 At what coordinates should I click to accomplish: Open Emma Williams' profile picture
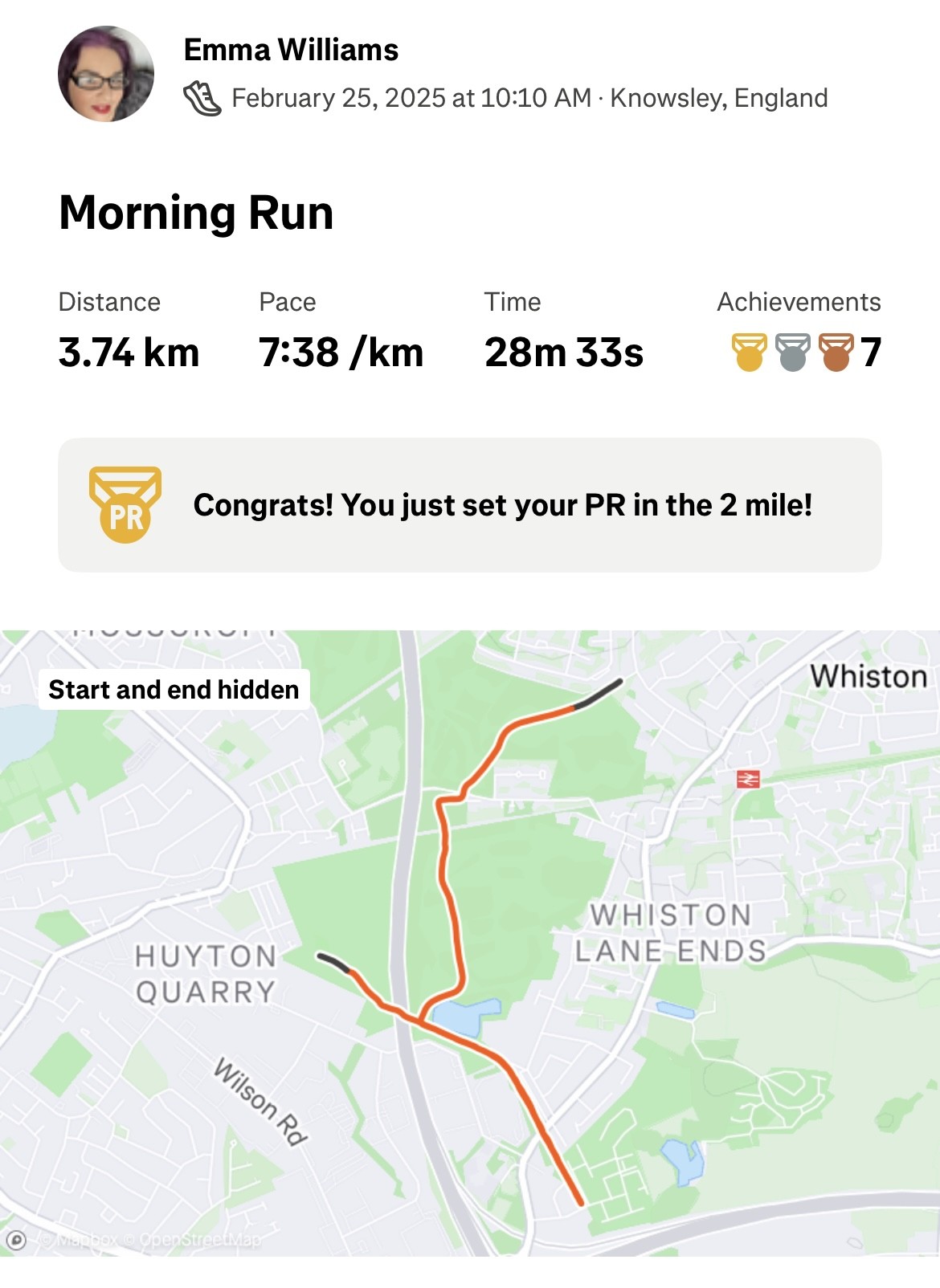[105, 74]
